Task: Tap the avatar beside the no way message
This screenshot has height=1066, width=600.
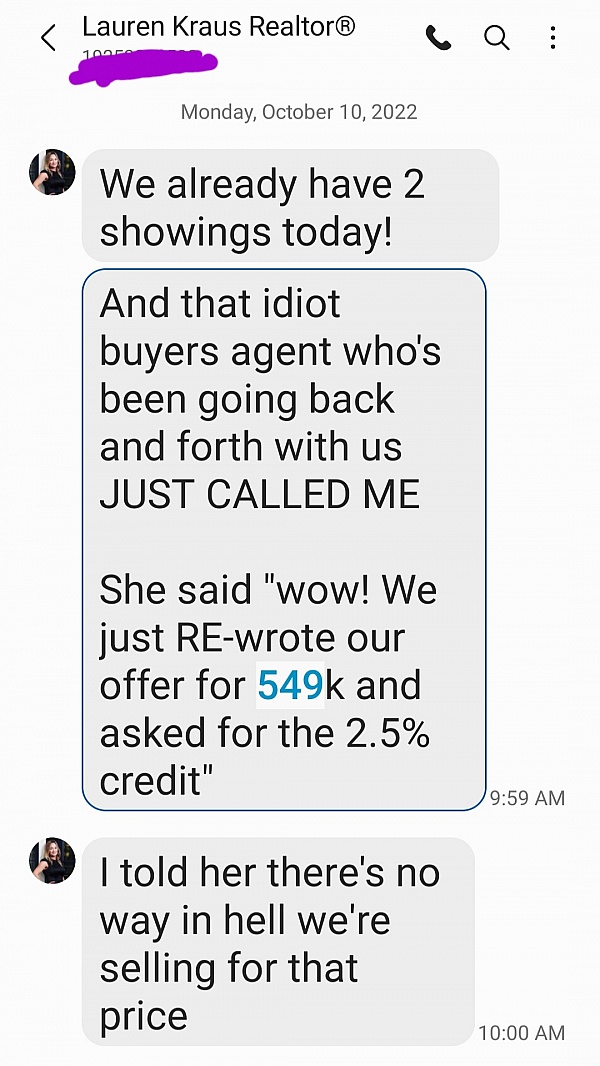Action: coord(52,860)
